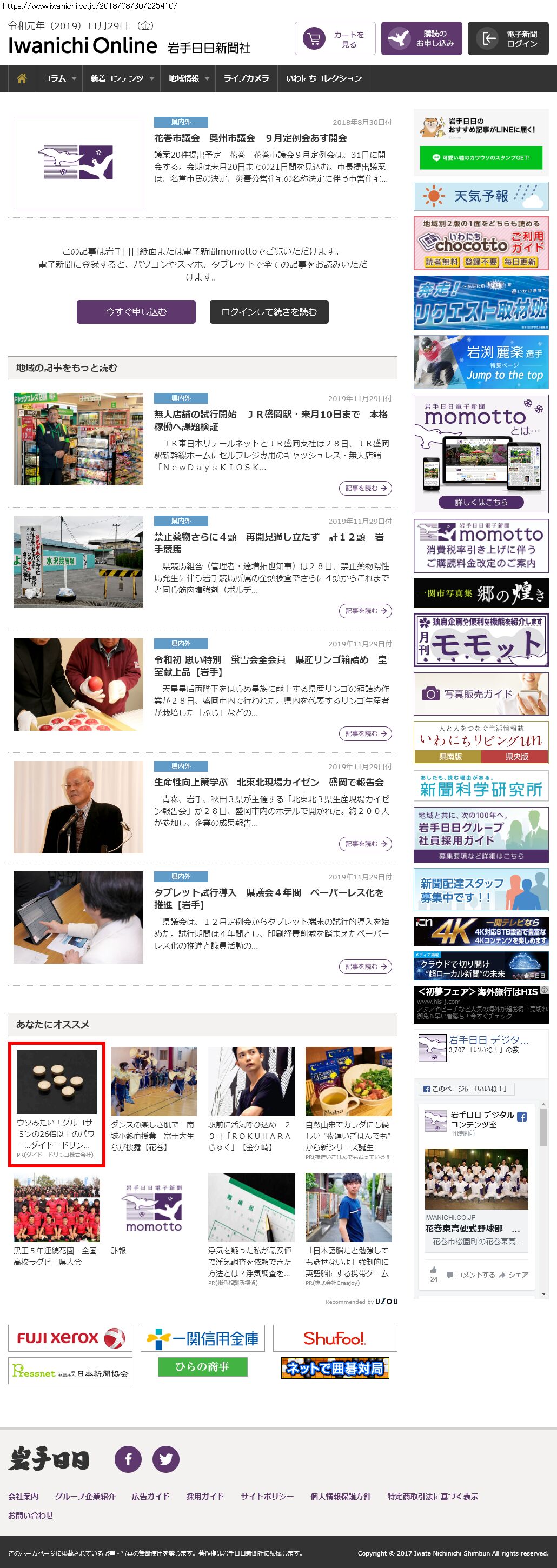Expand the コラム menu
Screen dimensions: 557x1568
click(59, 78)
